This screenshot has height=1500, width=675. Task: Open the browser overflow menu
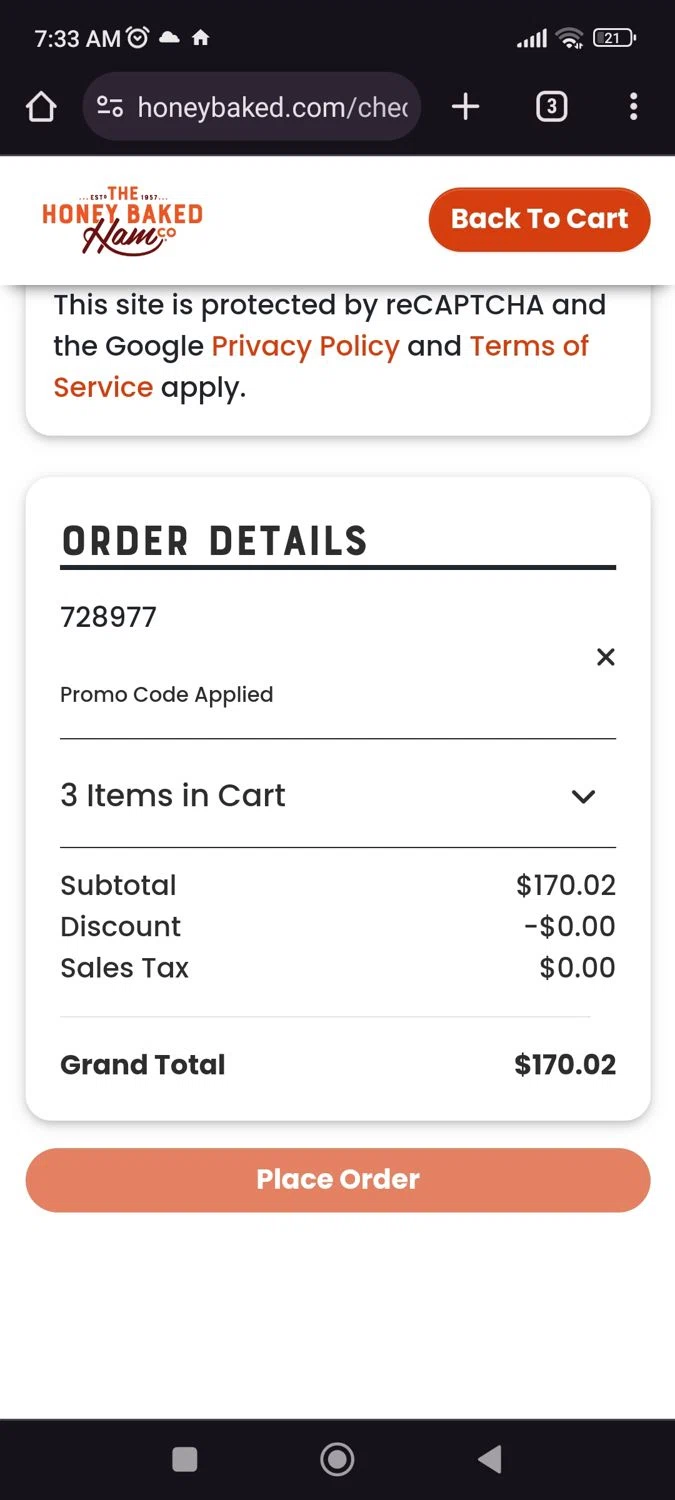click(x=633, y=107)
